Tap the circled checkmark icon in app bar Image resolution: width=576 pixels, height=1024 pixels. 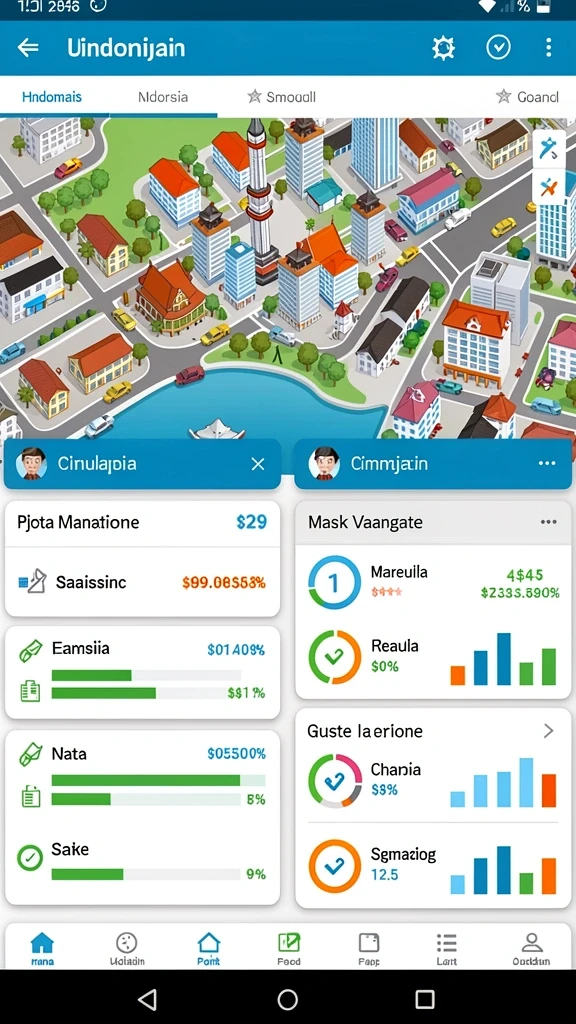pos(498,47)
